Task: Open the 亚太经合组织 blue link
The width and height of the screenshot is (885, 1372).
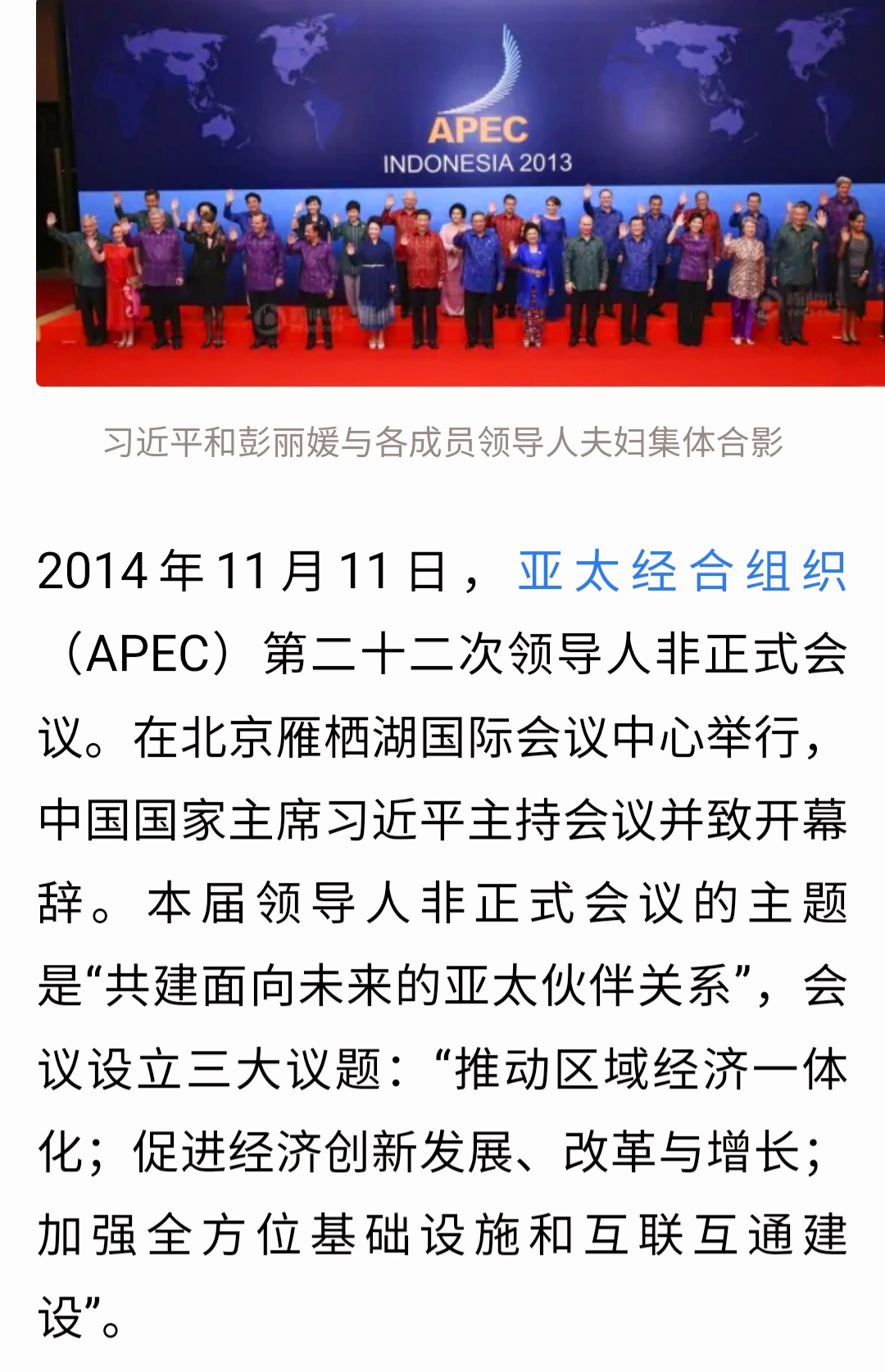Action: pos(682,571)
